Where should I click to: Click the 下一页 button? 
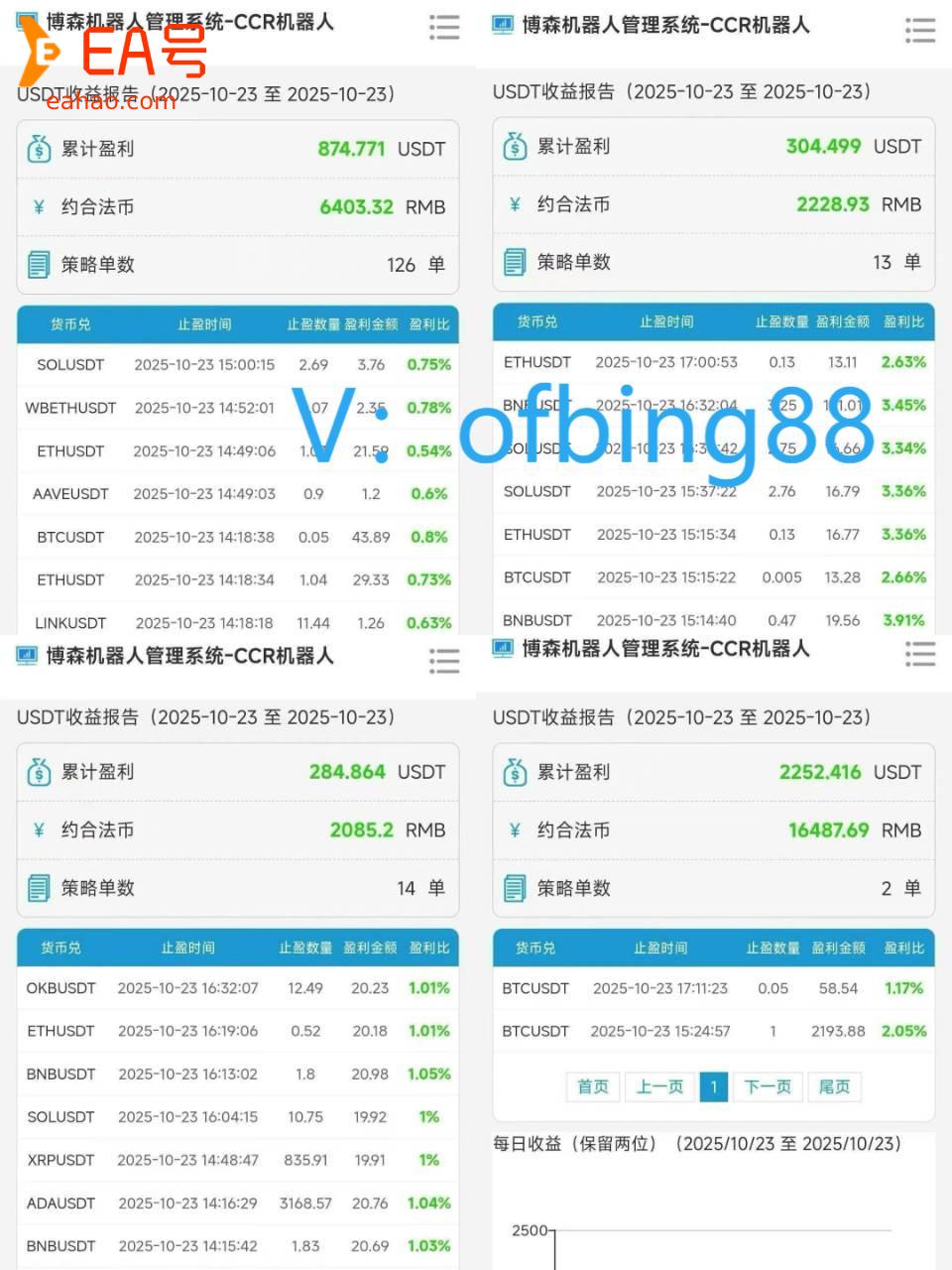pos(769,1086)
